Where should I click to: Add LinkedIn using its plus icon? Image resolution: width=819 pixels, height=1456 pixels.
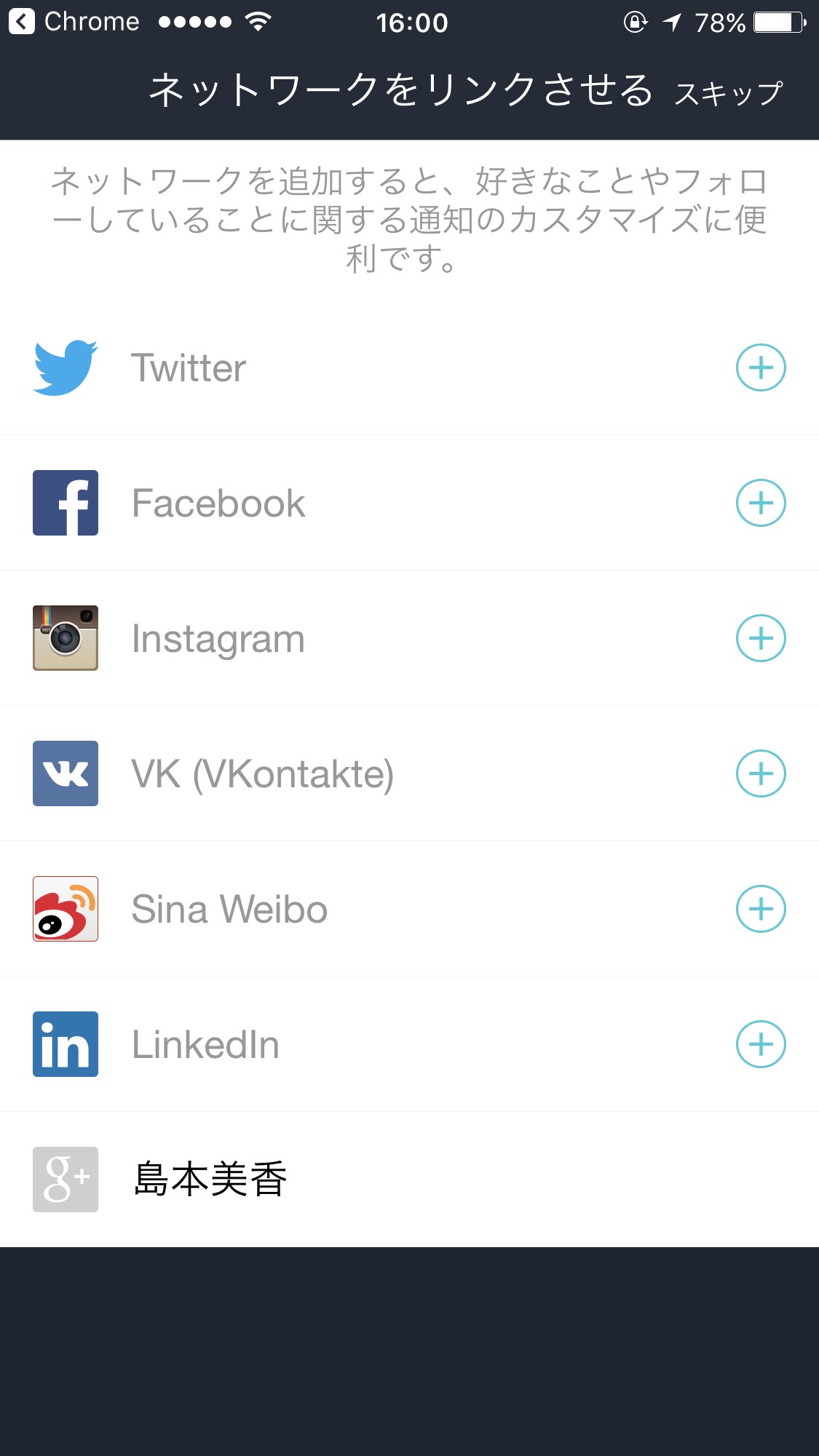tap(760, 1044)
